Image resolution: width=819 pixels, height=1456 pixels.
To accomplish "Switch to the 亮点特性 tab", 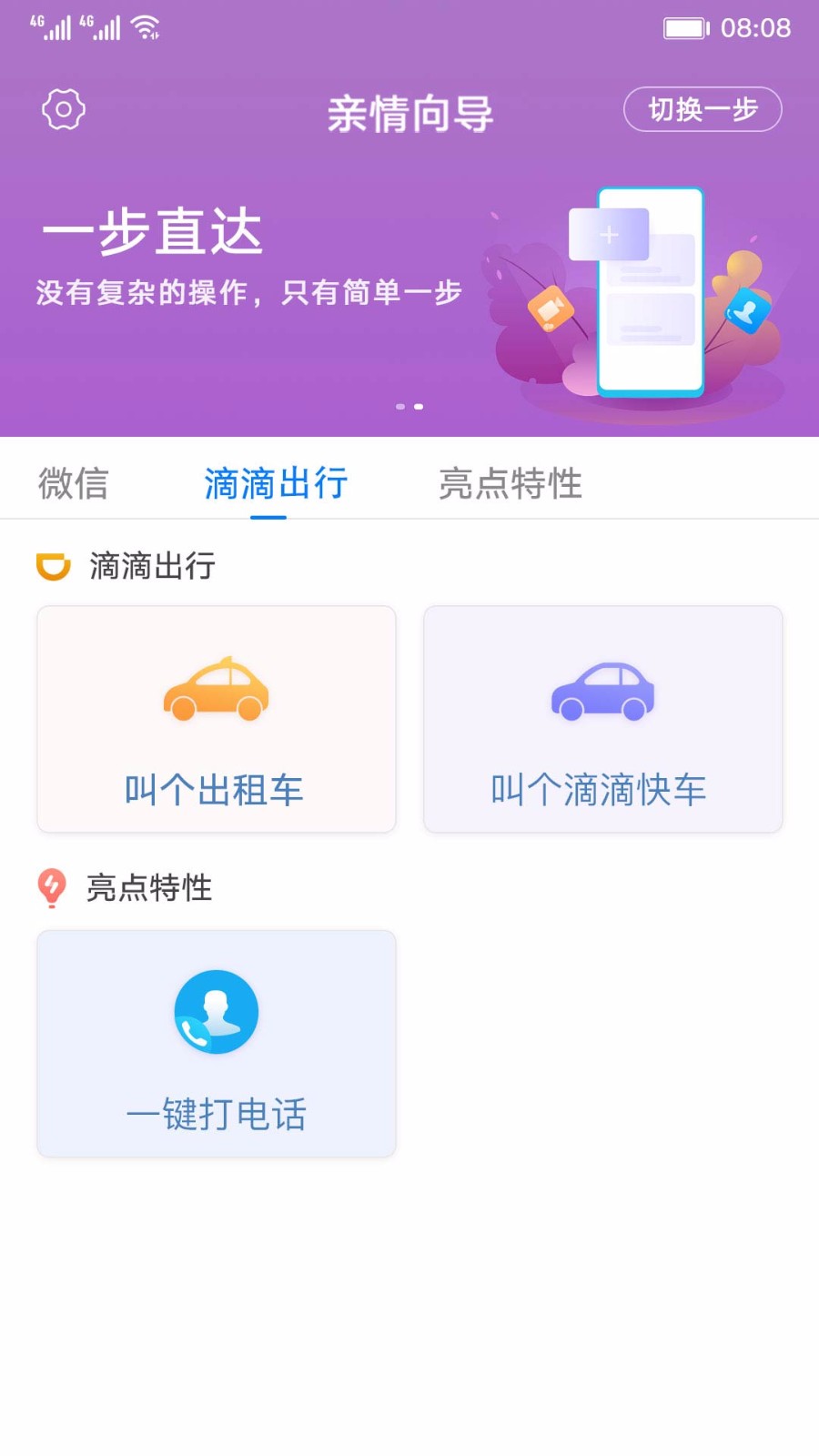I will (x=510, y=483).
